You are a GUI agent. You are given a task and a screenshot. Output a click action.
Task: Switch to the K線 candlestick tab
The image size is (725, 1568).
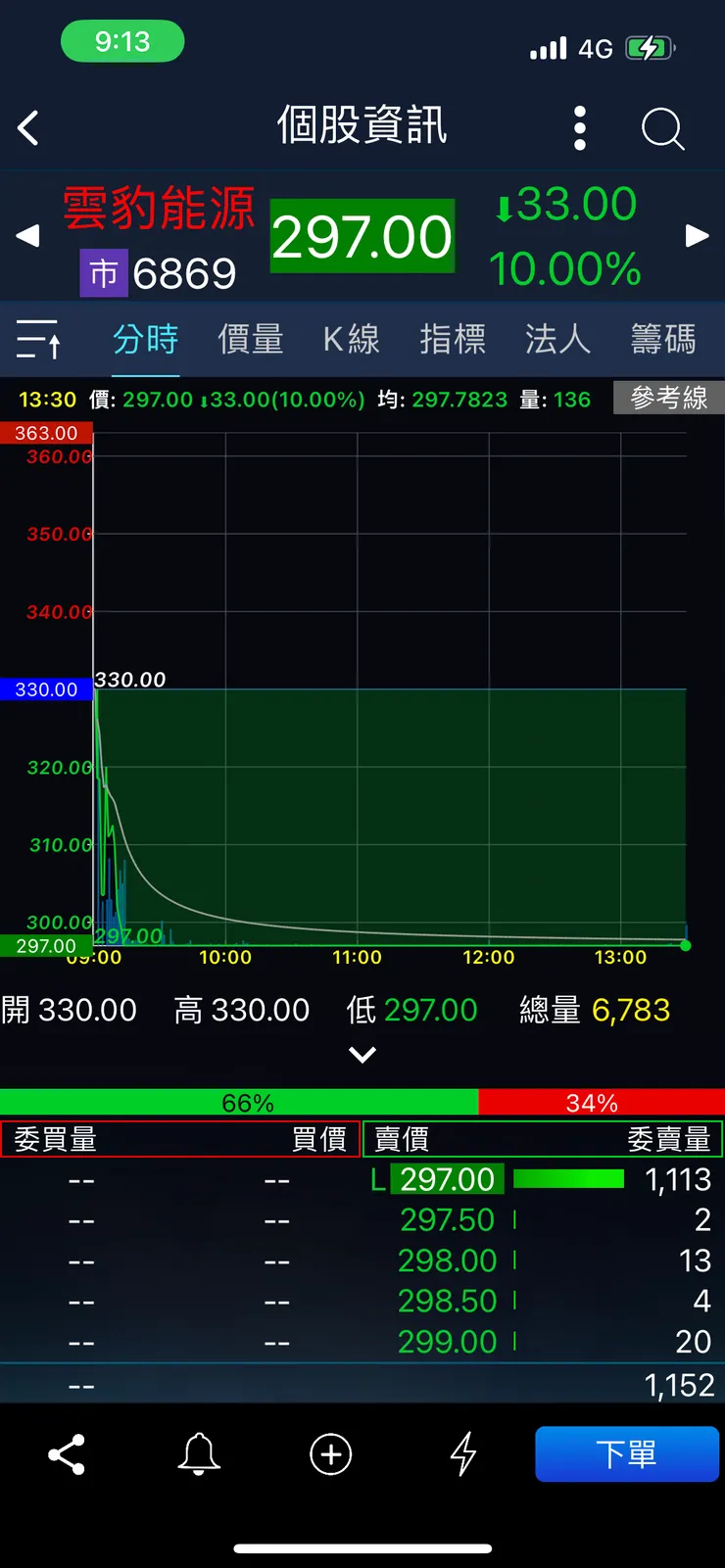coord(350,339)
